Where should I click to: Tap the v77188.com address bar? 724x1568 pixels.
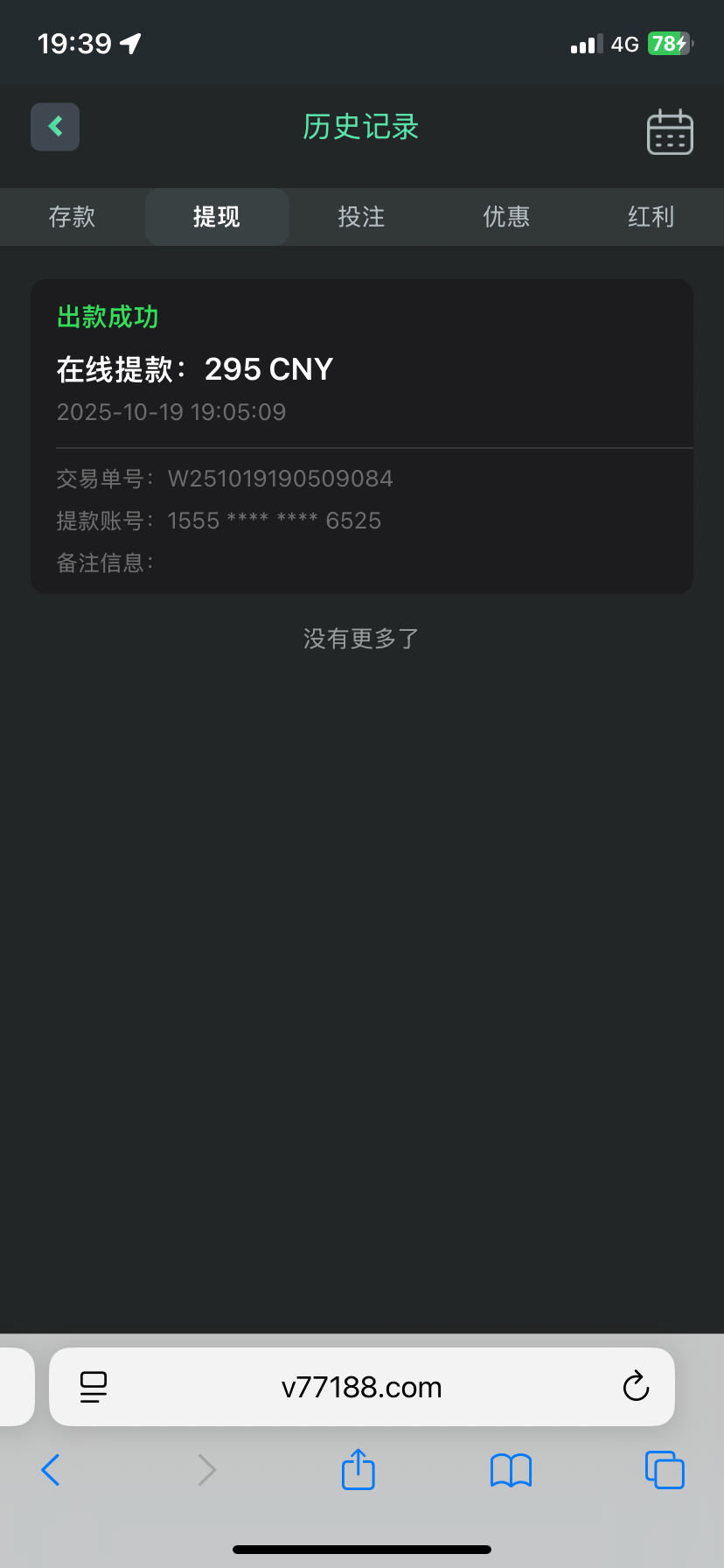[x=361, y=1387]
